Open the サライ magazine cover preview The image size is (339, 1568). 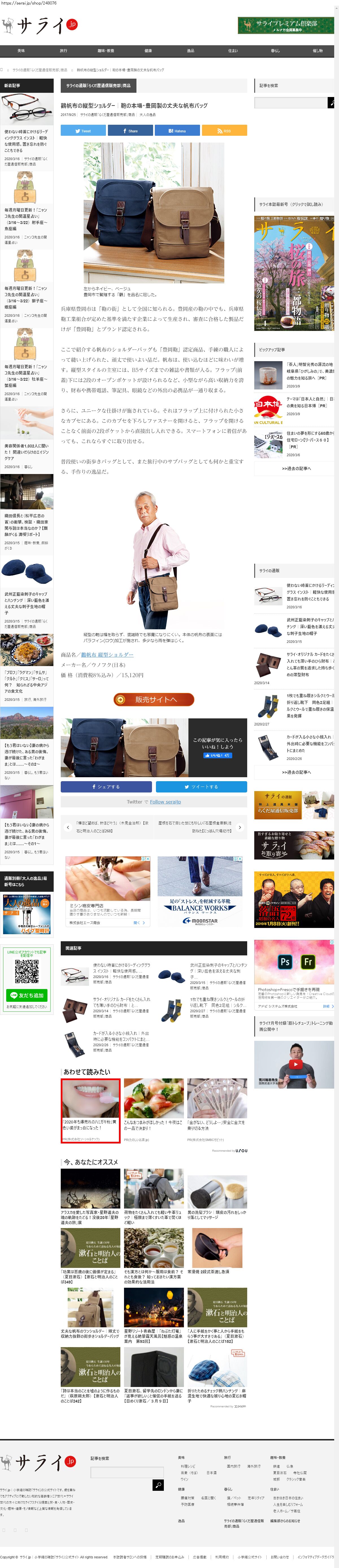click(294, 273)
